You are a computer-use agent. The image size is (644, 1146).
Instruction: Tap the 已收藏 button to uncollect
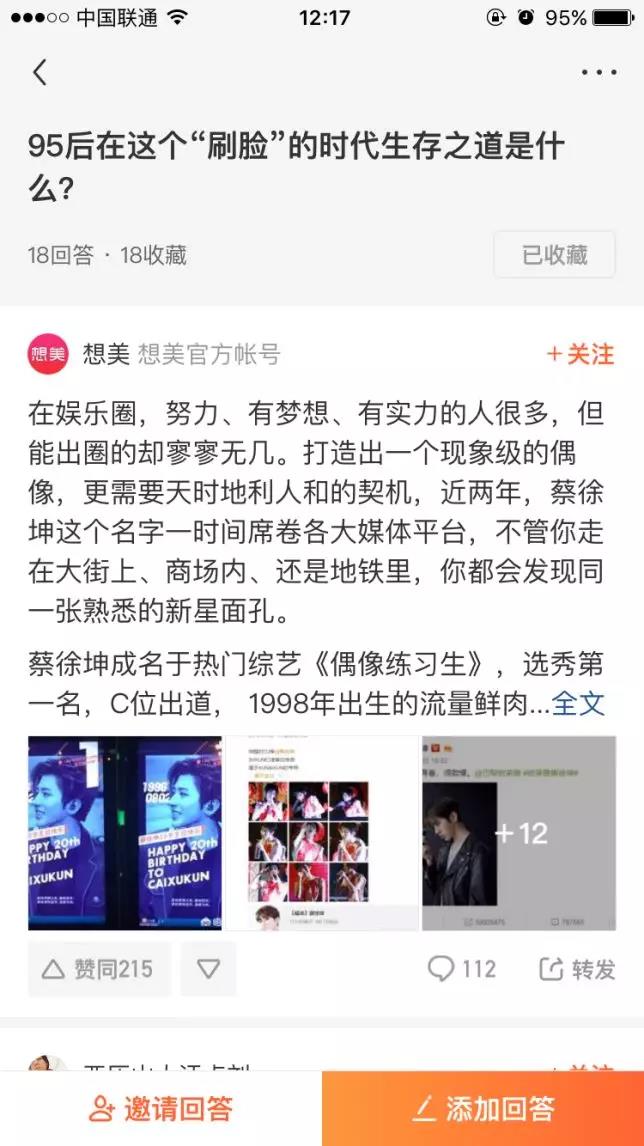(554, 255)
